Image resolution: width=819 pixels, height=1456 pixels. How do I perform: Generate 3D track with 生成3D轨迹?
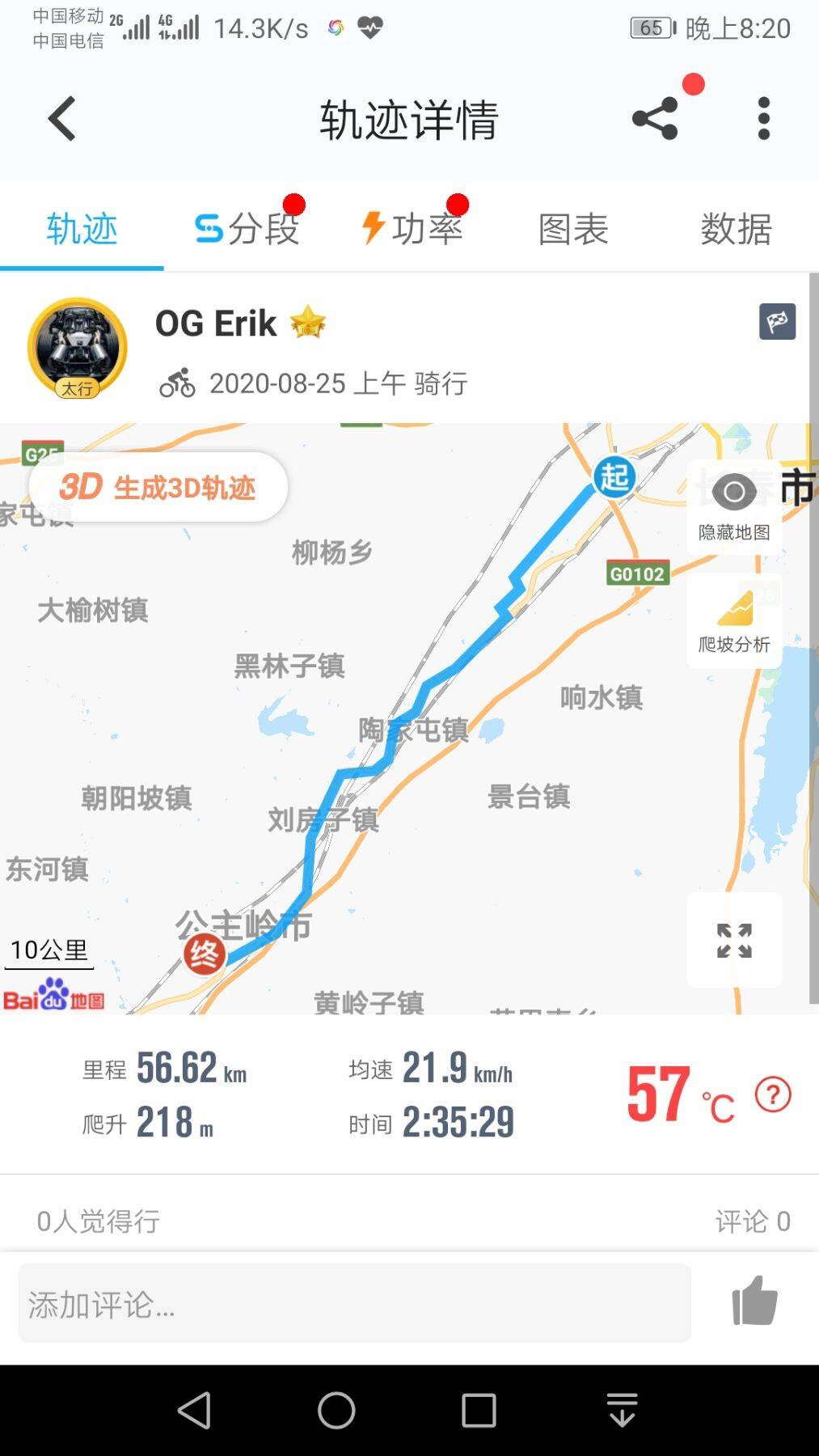click(158, 487)
